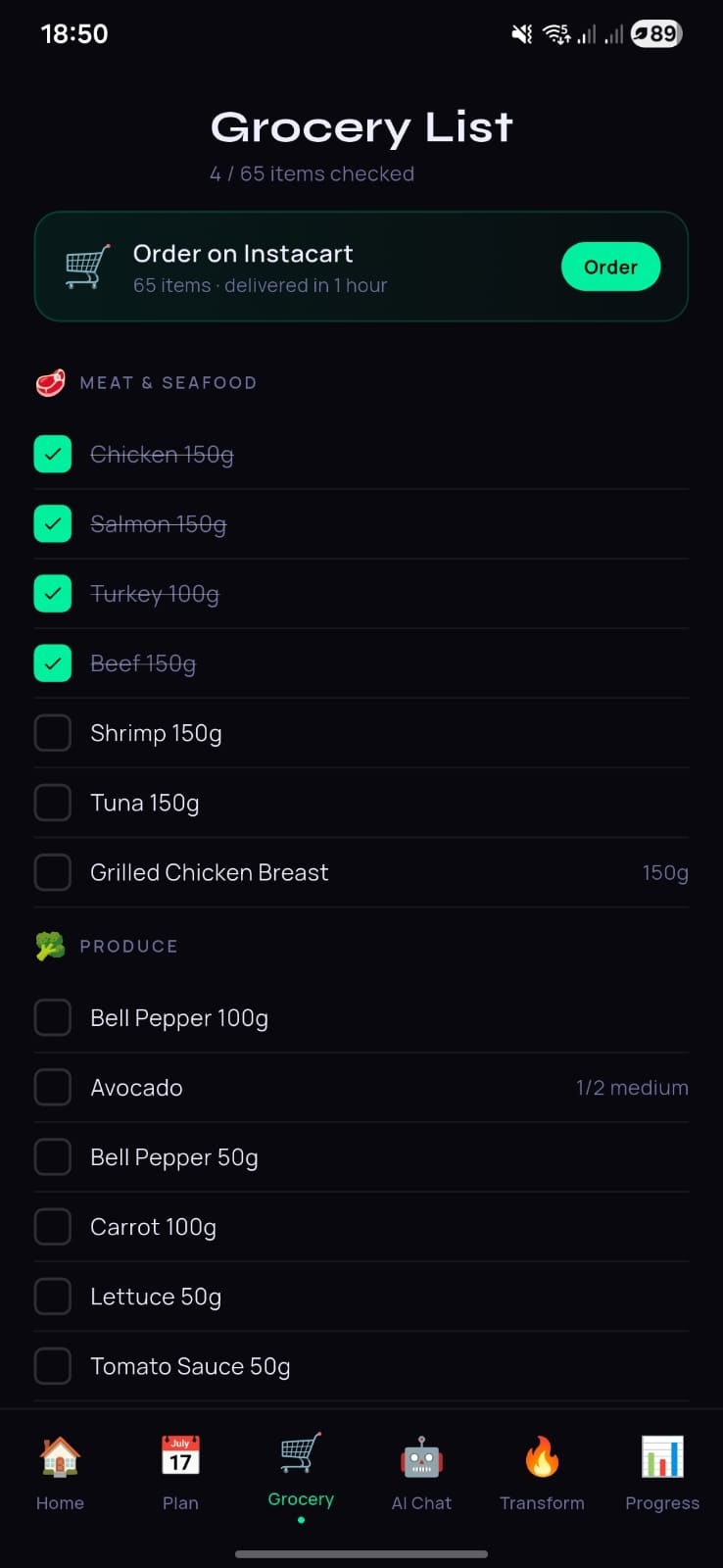Viewport: 723px width, 1568px height.
Task: Check the Carrot 100g item
Action: (x=53, y=1226)
